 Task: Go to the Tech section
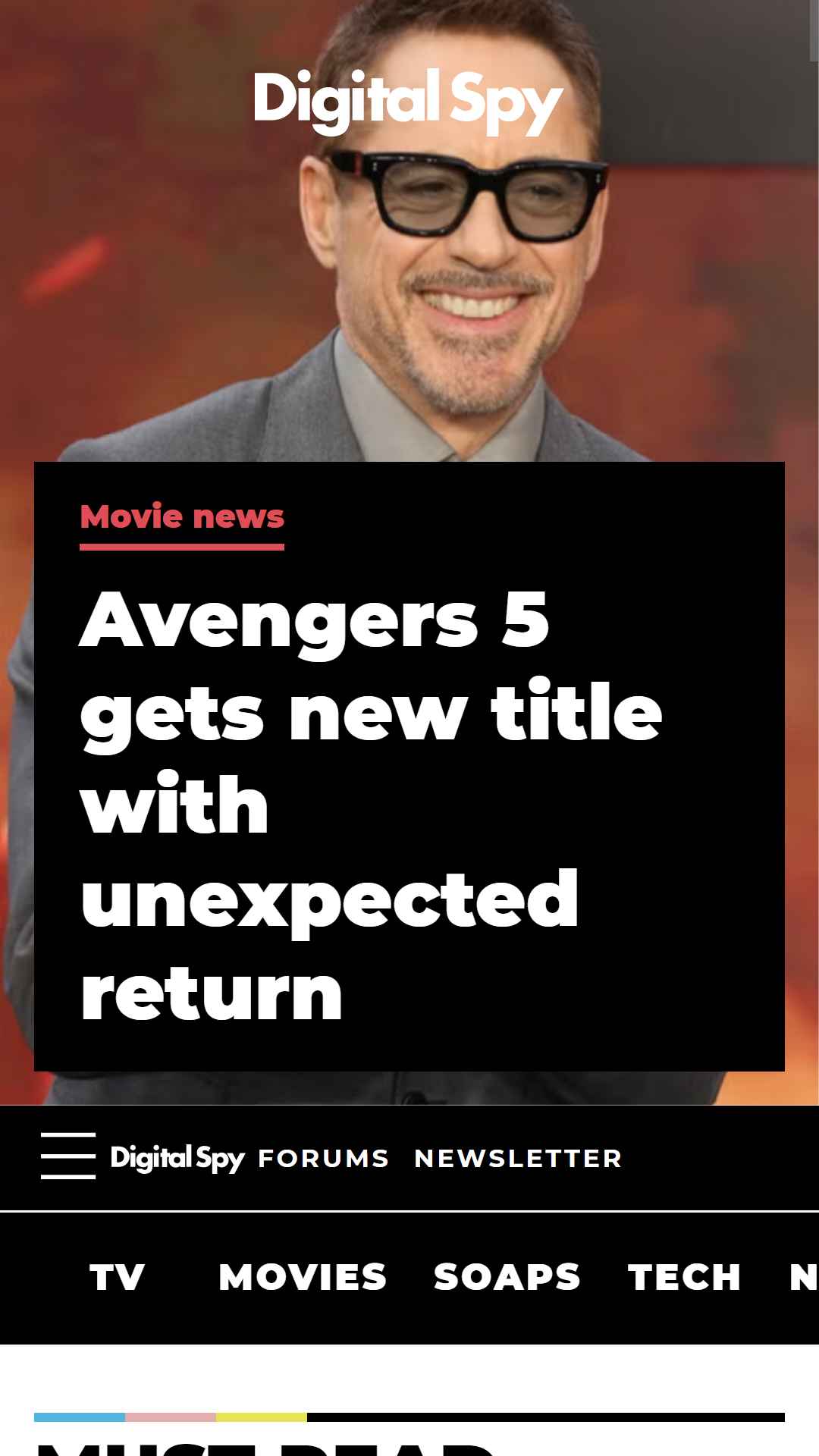click(x=684, y=1277)
